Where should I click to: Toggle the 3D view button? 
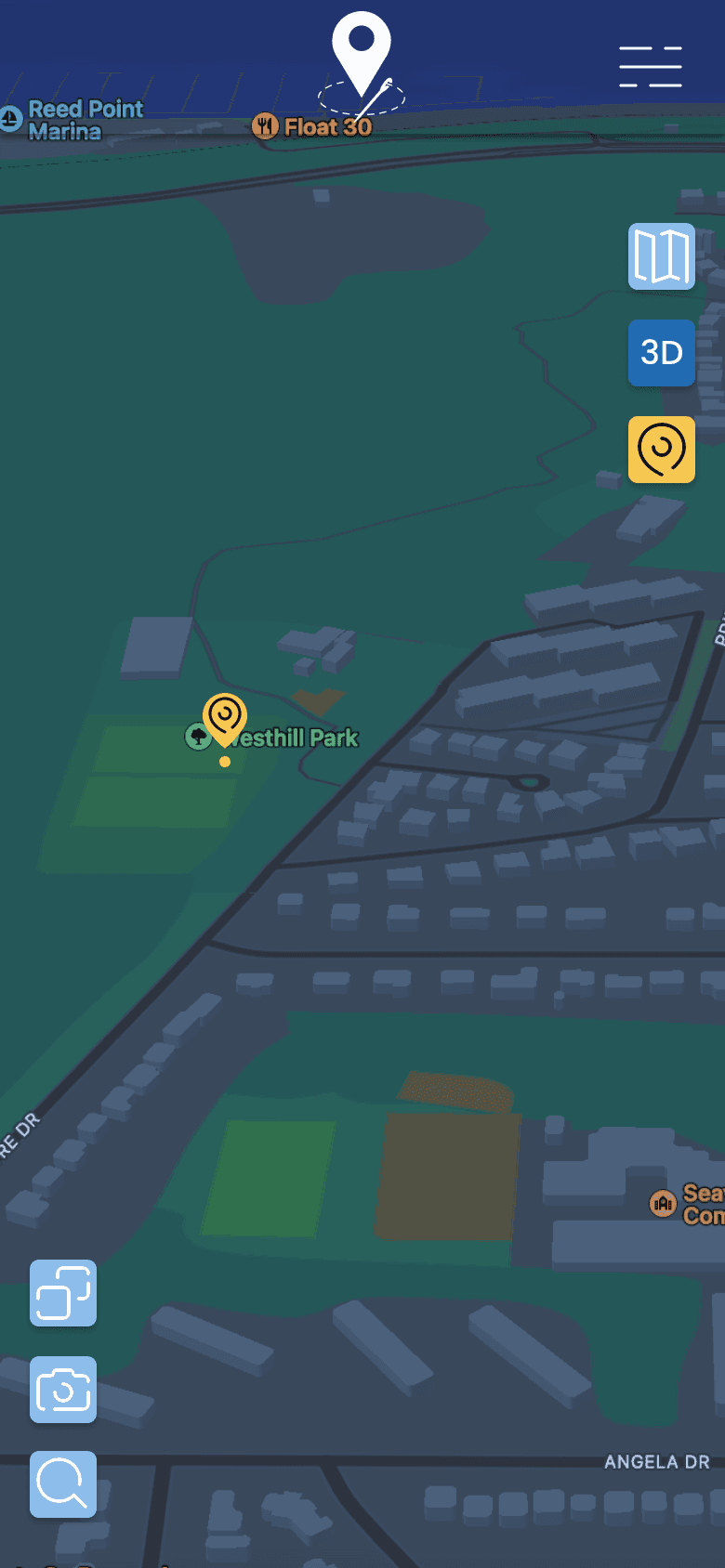pyautogui.click(x=662, y=353)
